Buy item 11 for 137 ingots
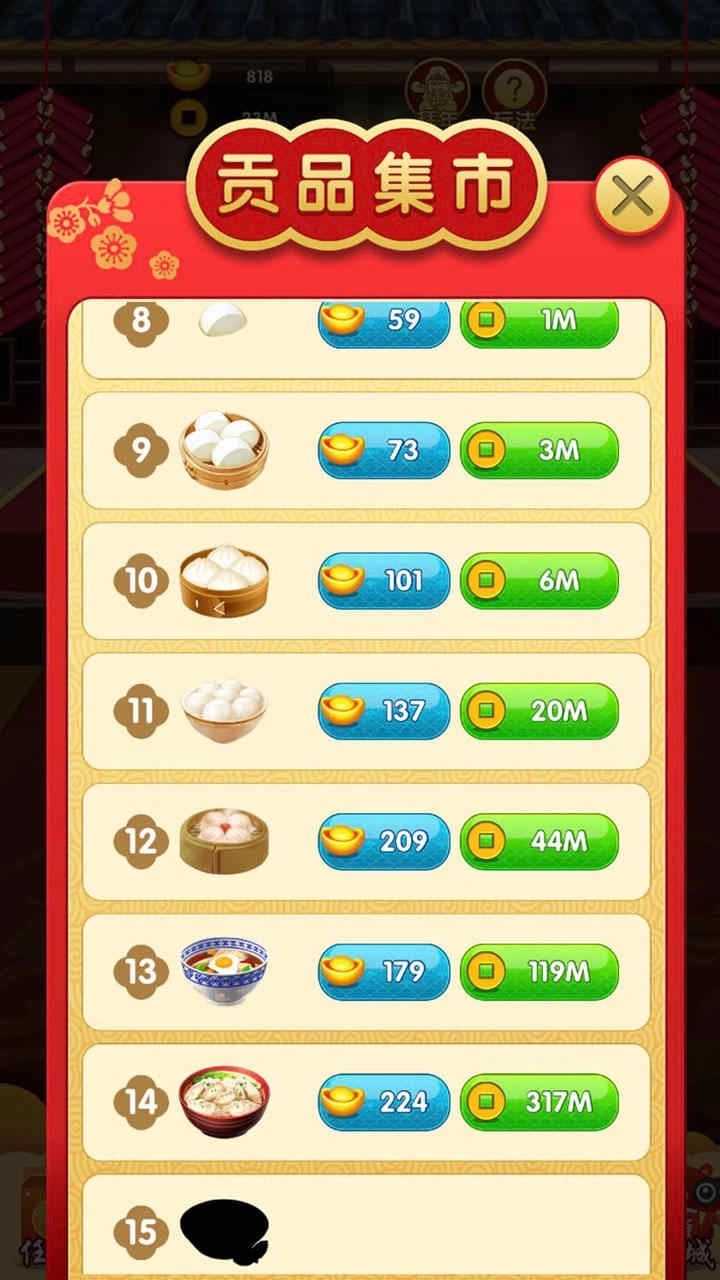The height and width of the screenshot is (1280, 720). click(384, 711)
